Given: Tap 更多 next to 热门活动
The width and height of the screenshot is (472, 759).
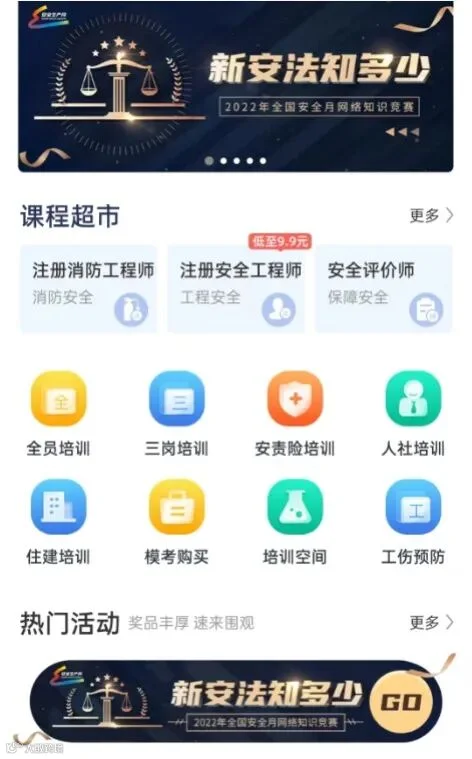Looking at the screenshot, I should (x=431, y=622).
